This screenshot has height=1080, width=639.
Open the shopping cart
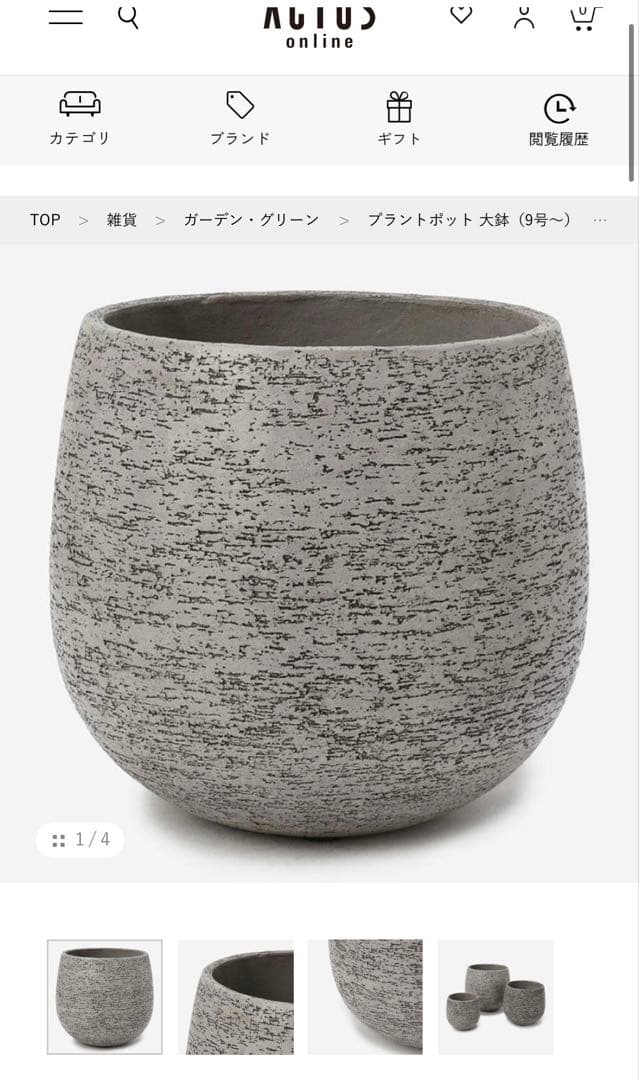584,17
